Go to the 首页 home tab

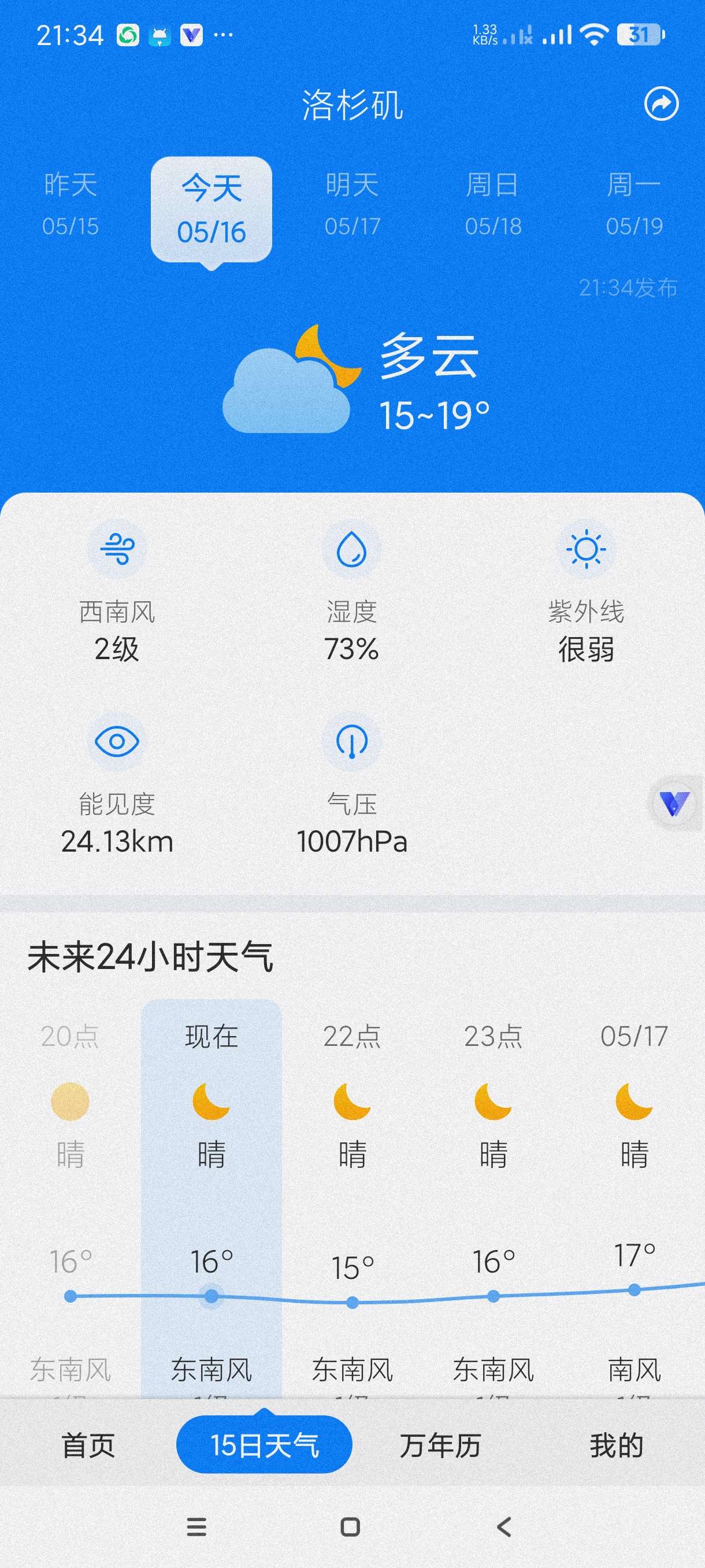(88, 1445)
